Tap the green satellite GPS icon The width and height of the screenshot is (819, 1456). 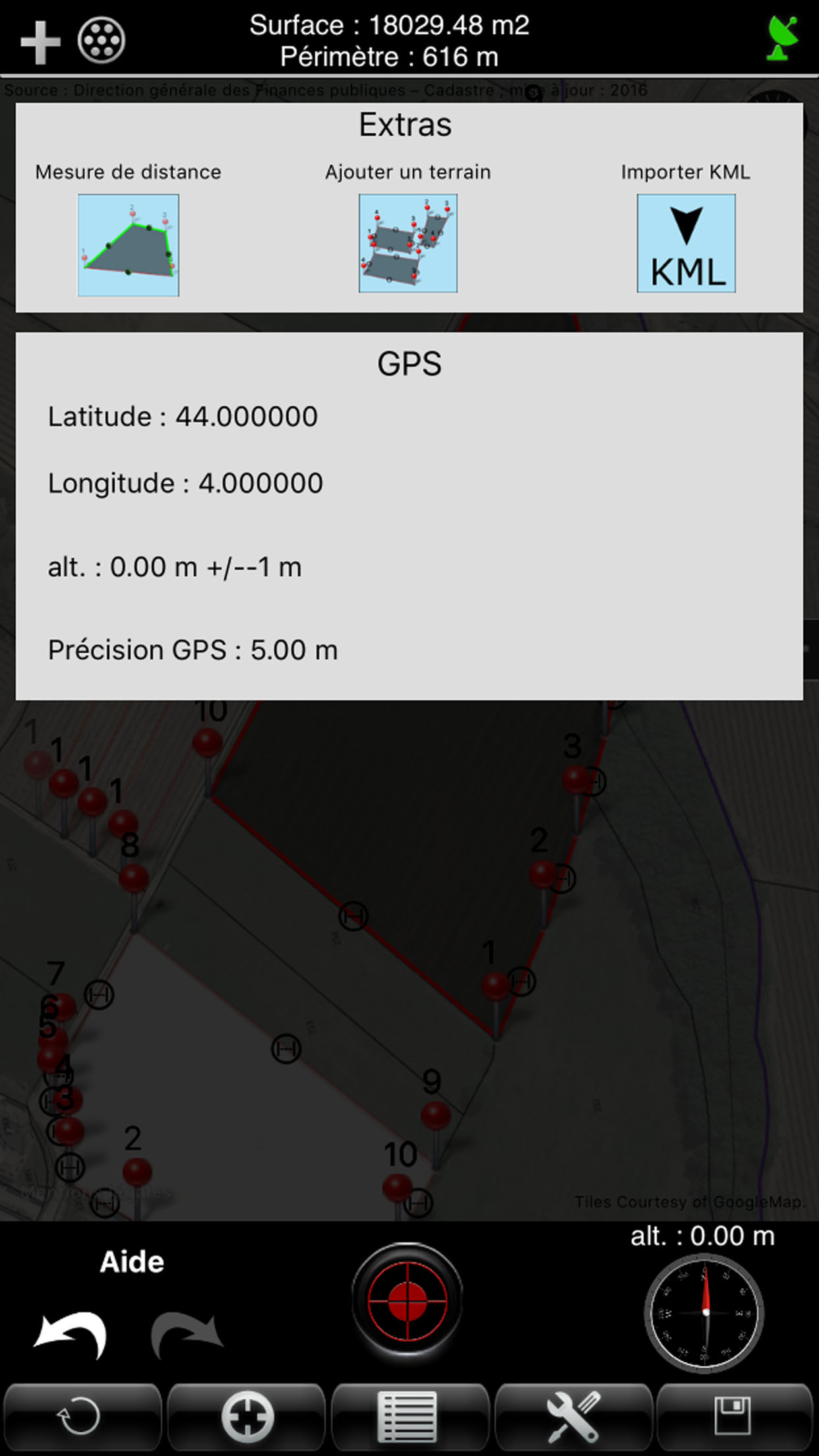(x=782, y=39)
